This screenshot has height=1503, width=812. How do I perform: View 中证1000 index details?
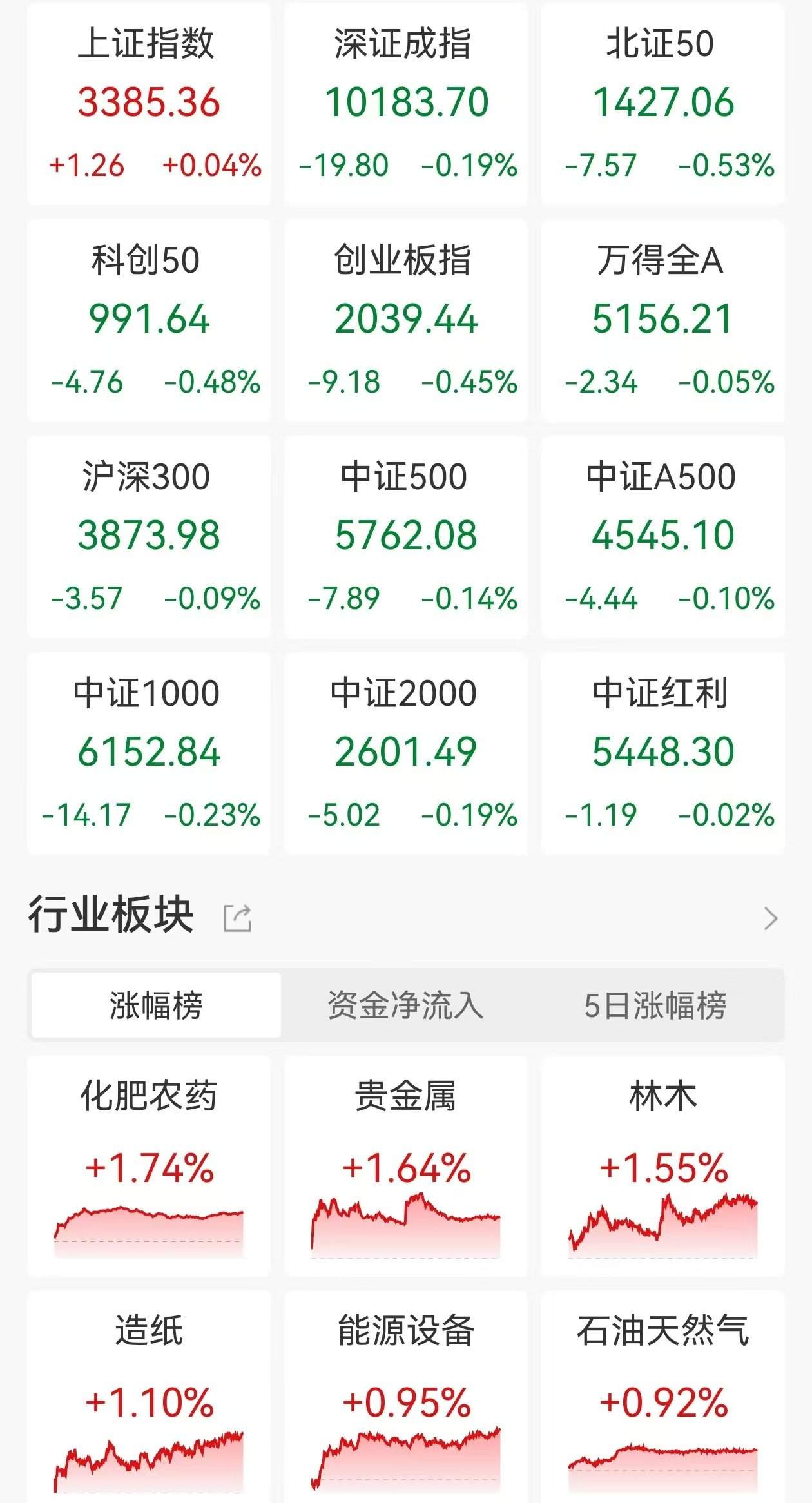[x=149, y=753]
